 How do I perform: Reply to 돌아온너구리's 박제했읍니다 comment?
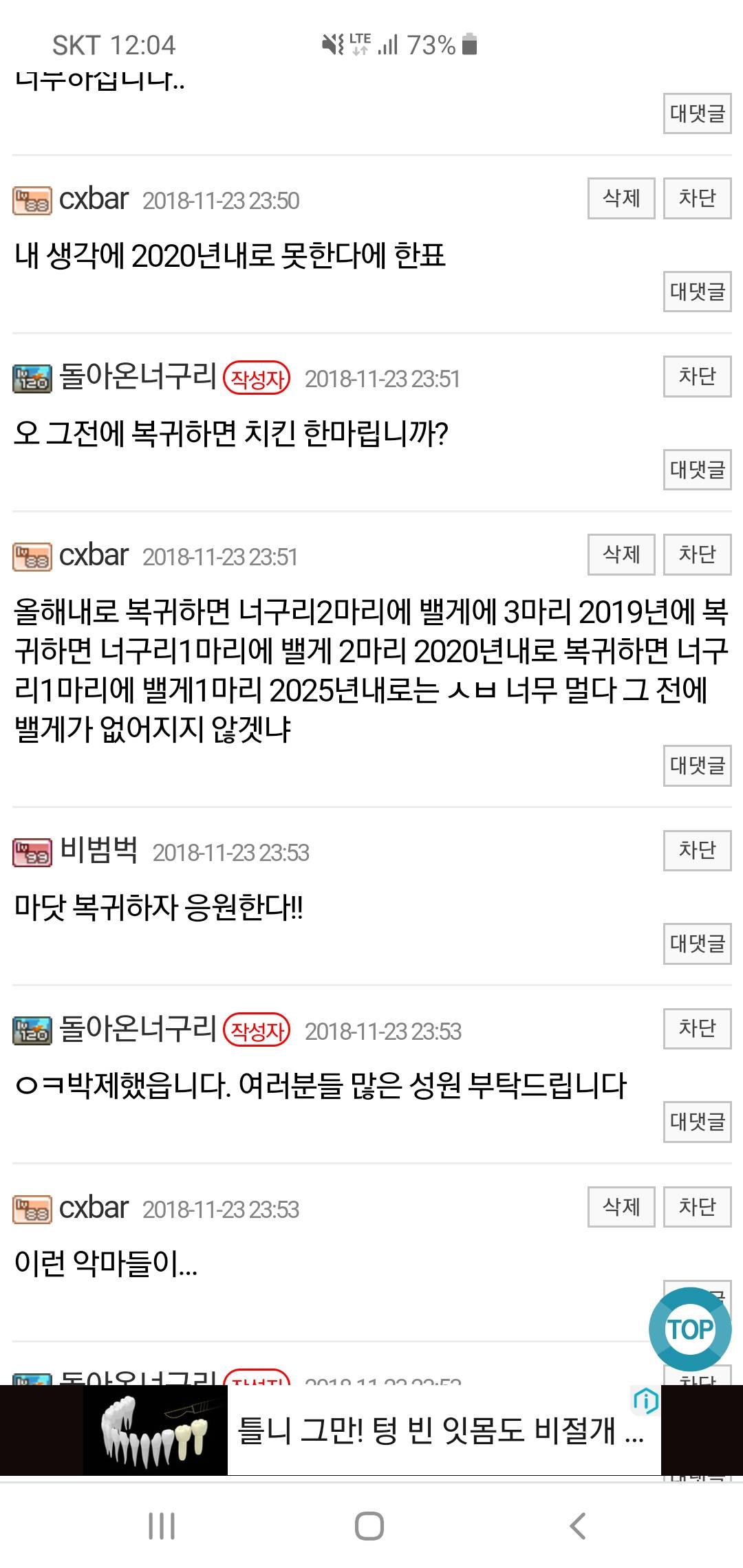tap(696, 1122)
